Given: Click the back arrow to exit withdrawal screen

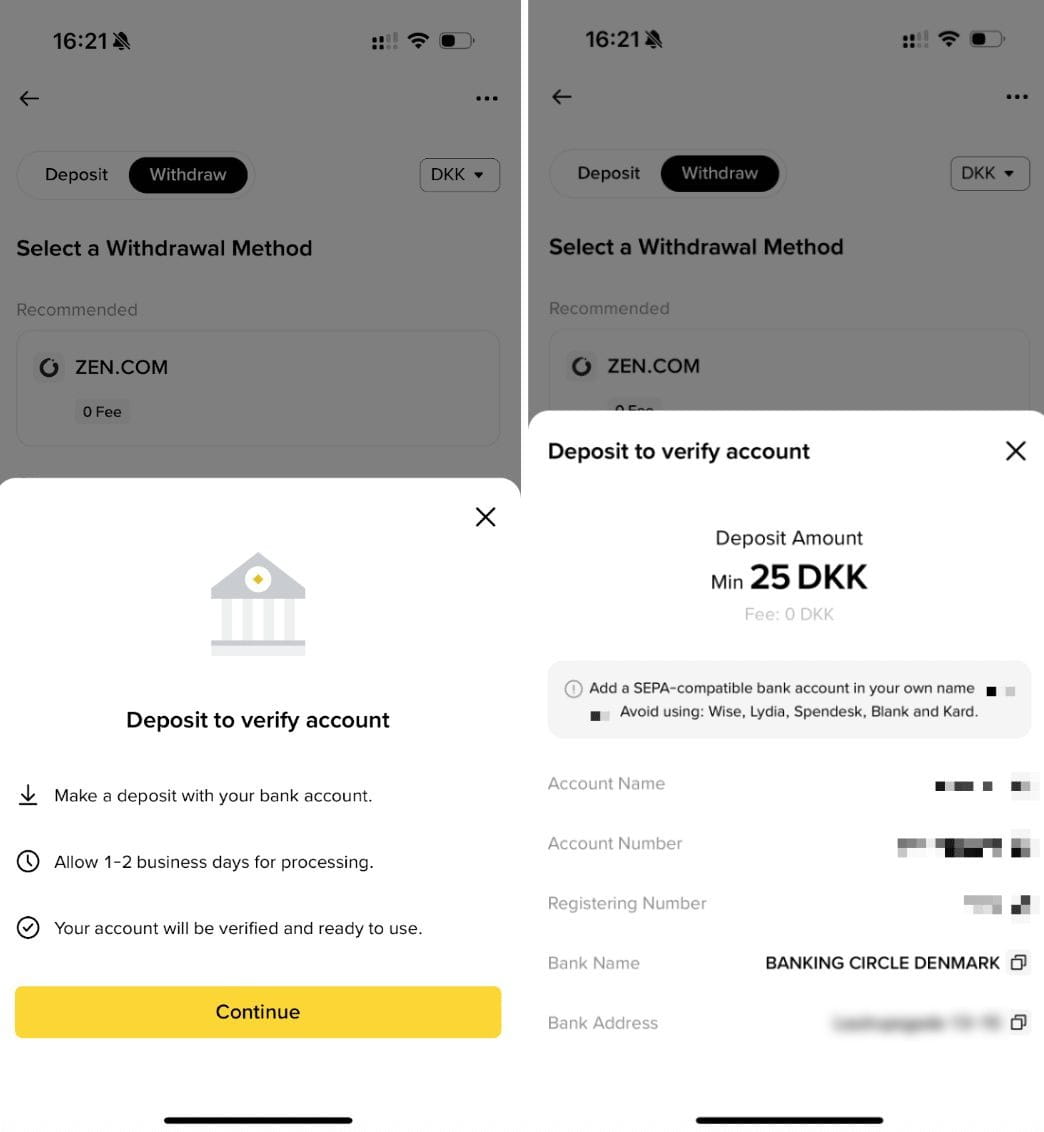Looking at the screenshot, I should coord(29,98).
